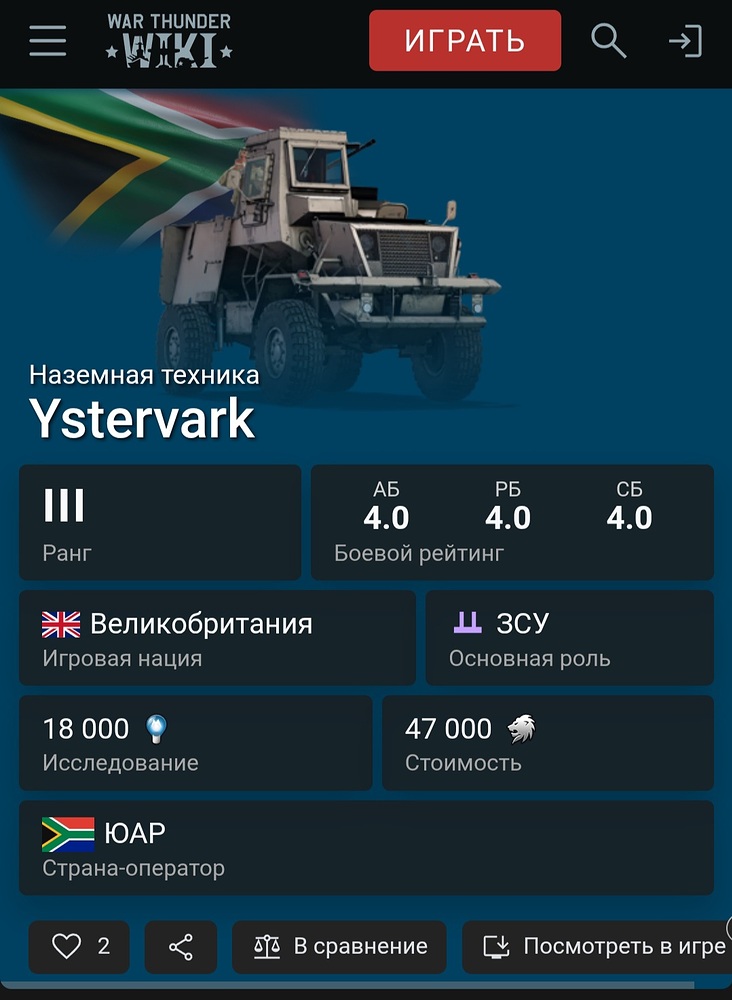
Task: Open the ЗСУ main role tile
Action: coord(569,638)
